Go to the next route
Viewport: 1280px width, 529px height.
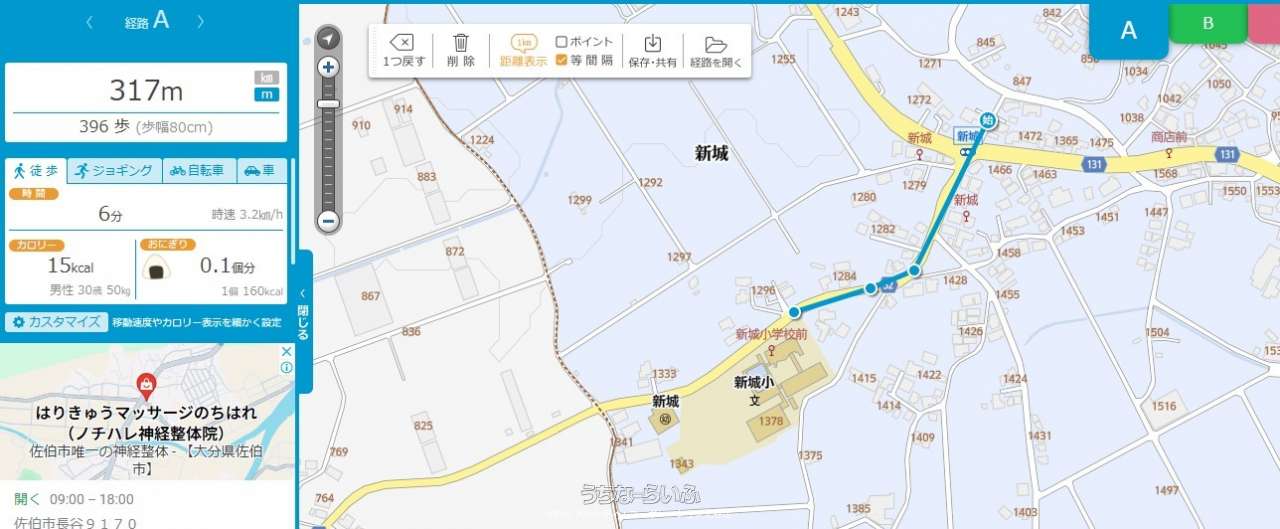pos(200,22)
